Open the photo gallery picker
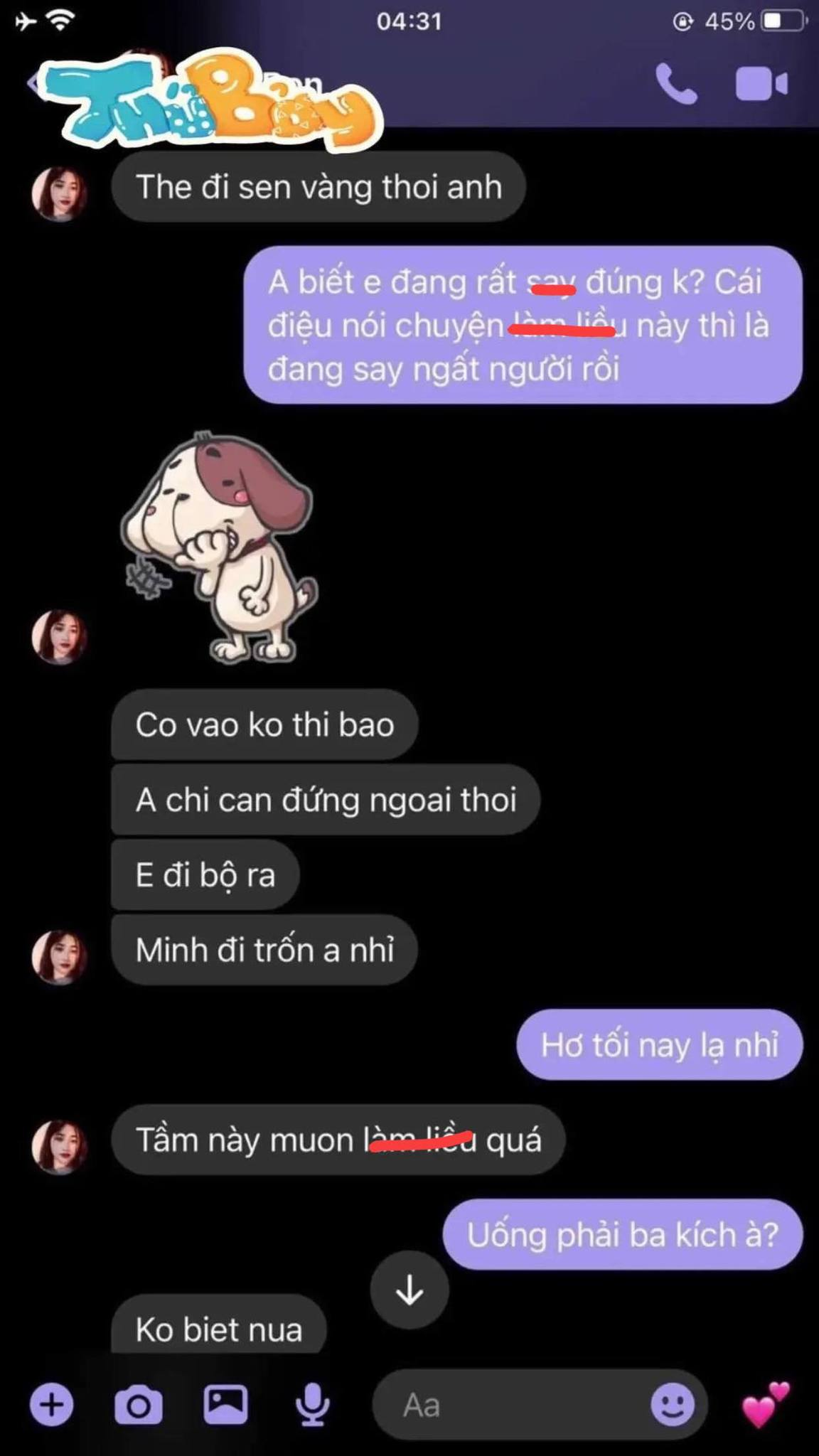 coord(225,1404)
